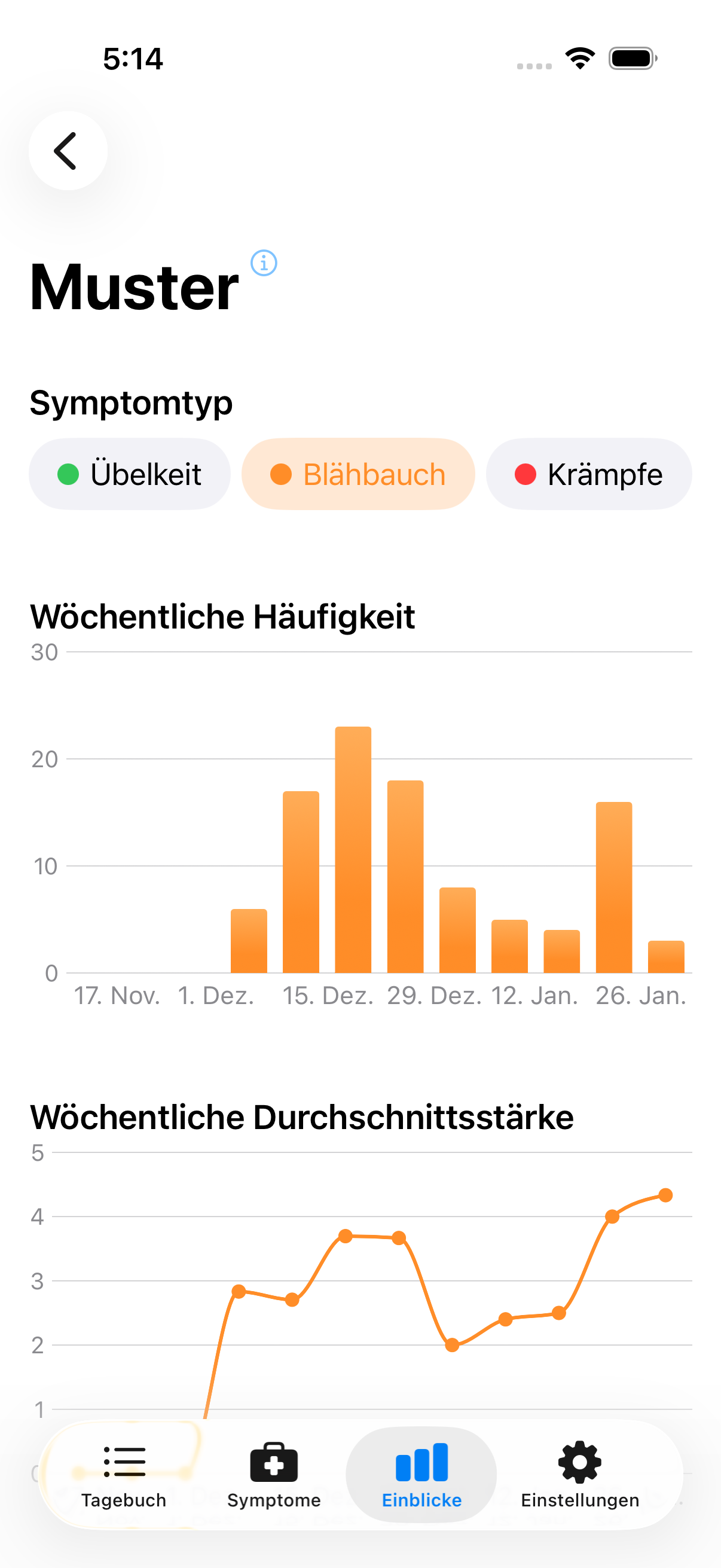This screenshot has height=1568, width=721.
Task: Click the red dot in the Krämpfe pill
Action: tap(525, 473)
